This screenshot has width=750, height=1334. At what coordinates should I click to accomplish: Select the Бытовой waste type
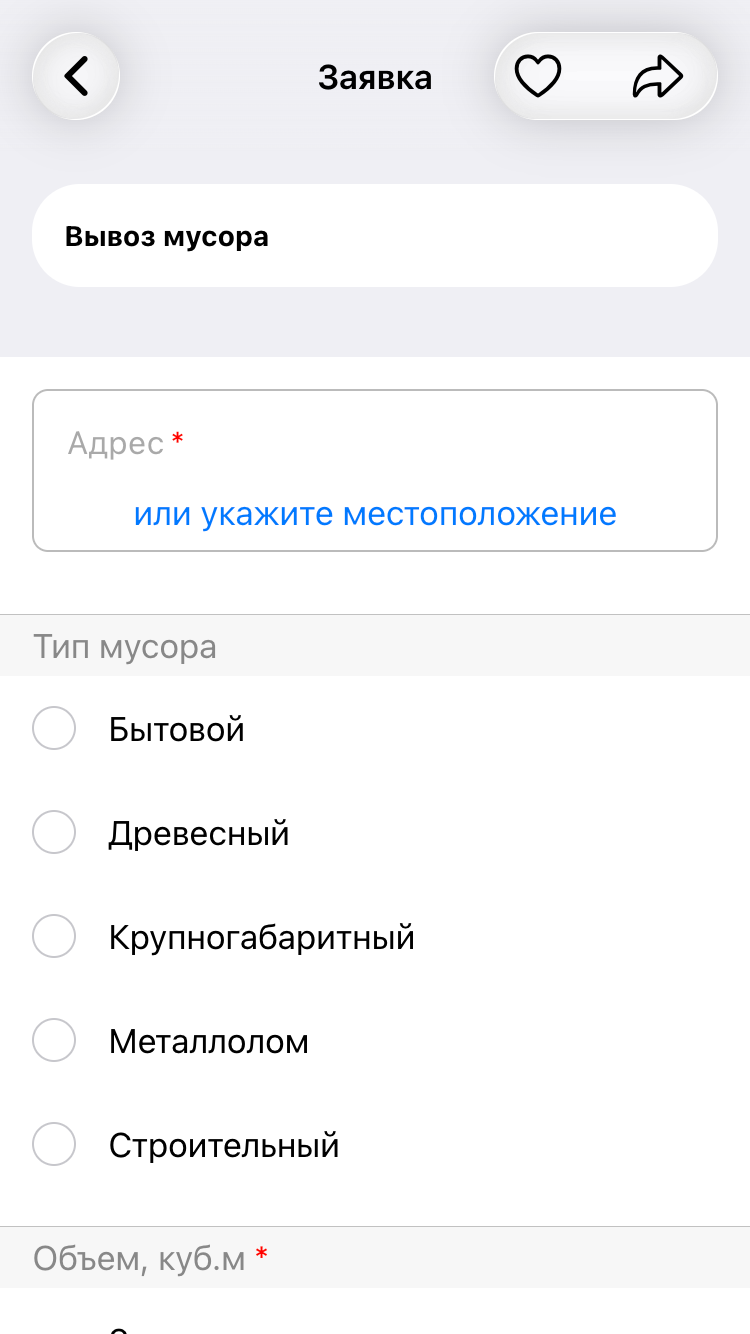(x=54, y=728)
